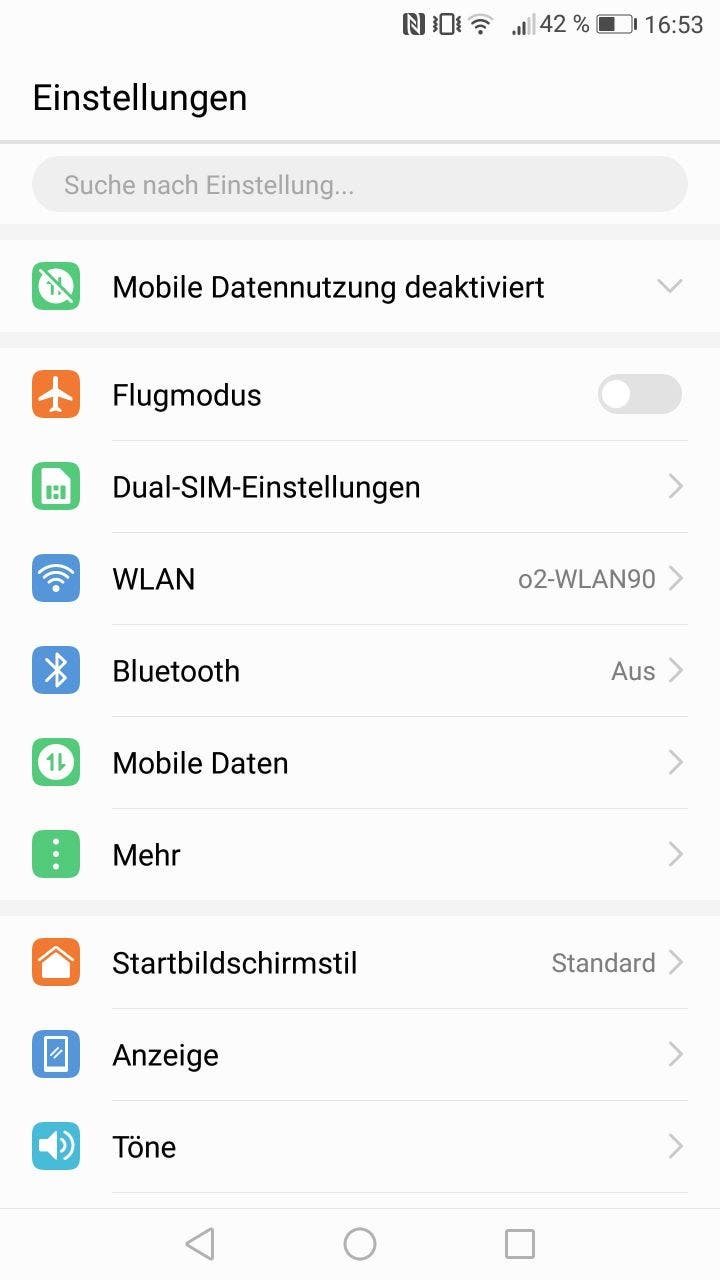Go to Bluetooth settings

pyautogui.click(x=360, y=671)
